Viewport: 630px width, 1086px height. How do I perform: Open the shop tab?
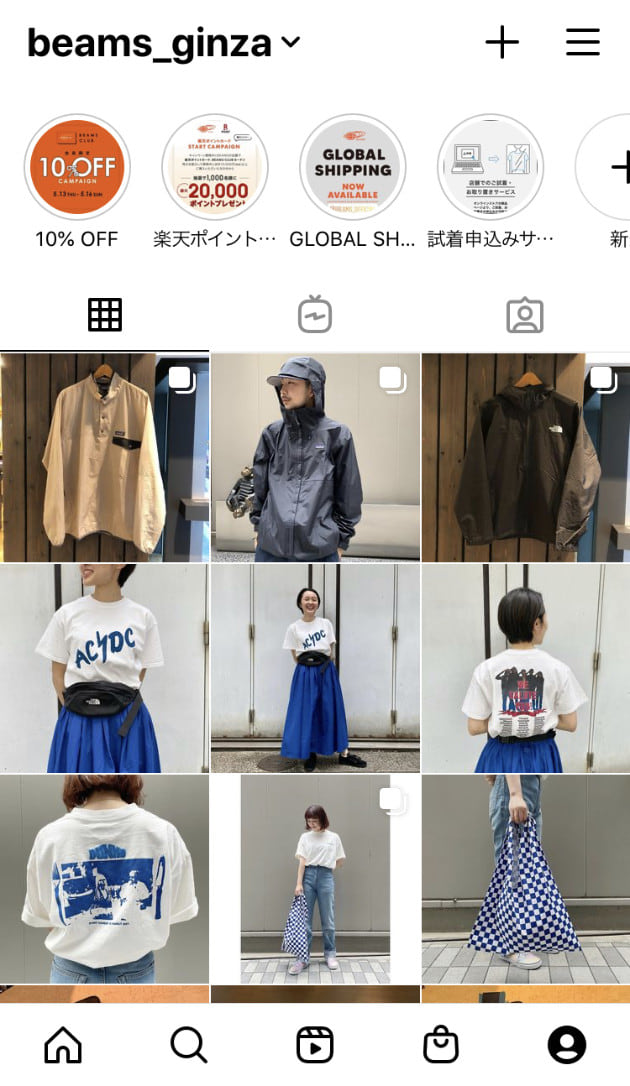tap(440, 1045)
